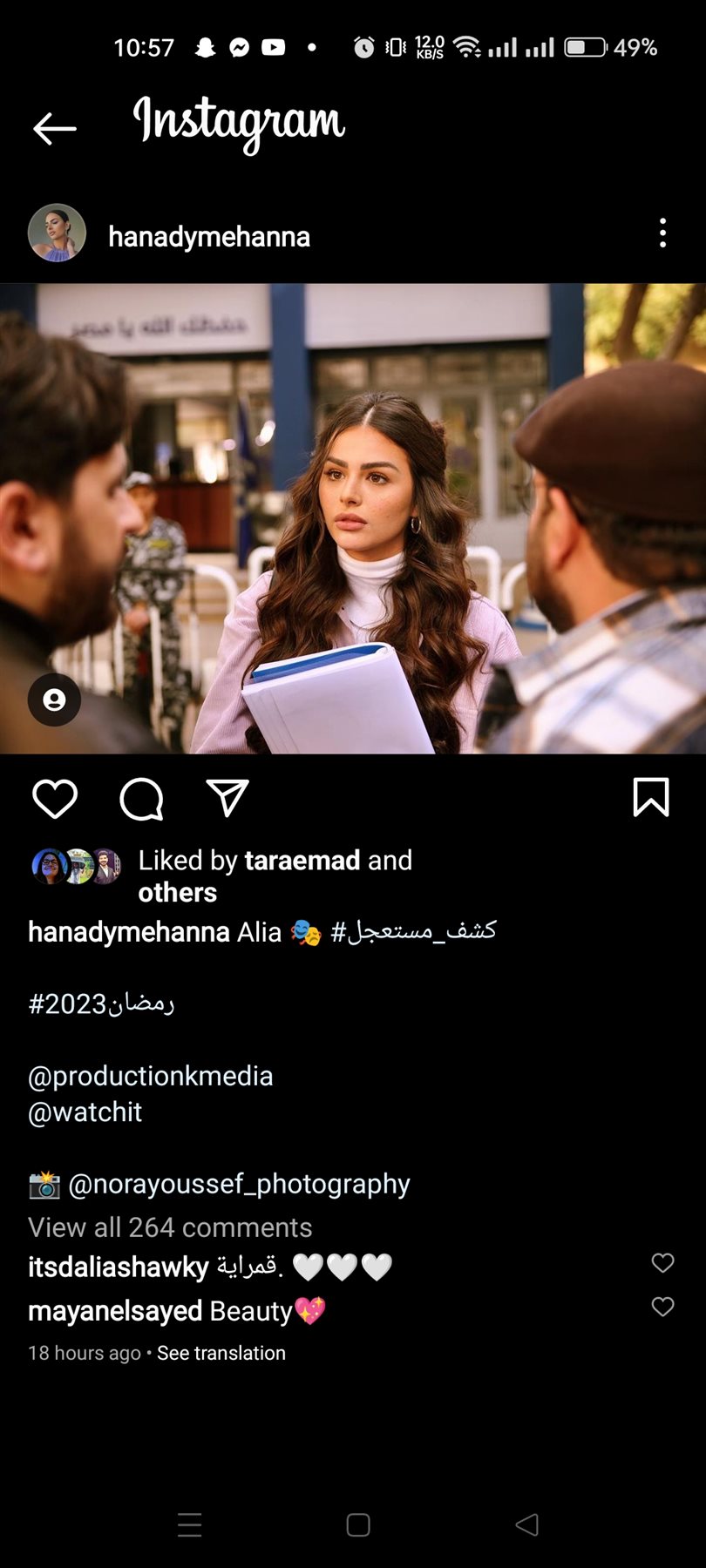Image resolution: width=706 pixels, height=1568 pixels.
Task: Visit @productionkmedia's profile
Action: tap(150, 1077)
